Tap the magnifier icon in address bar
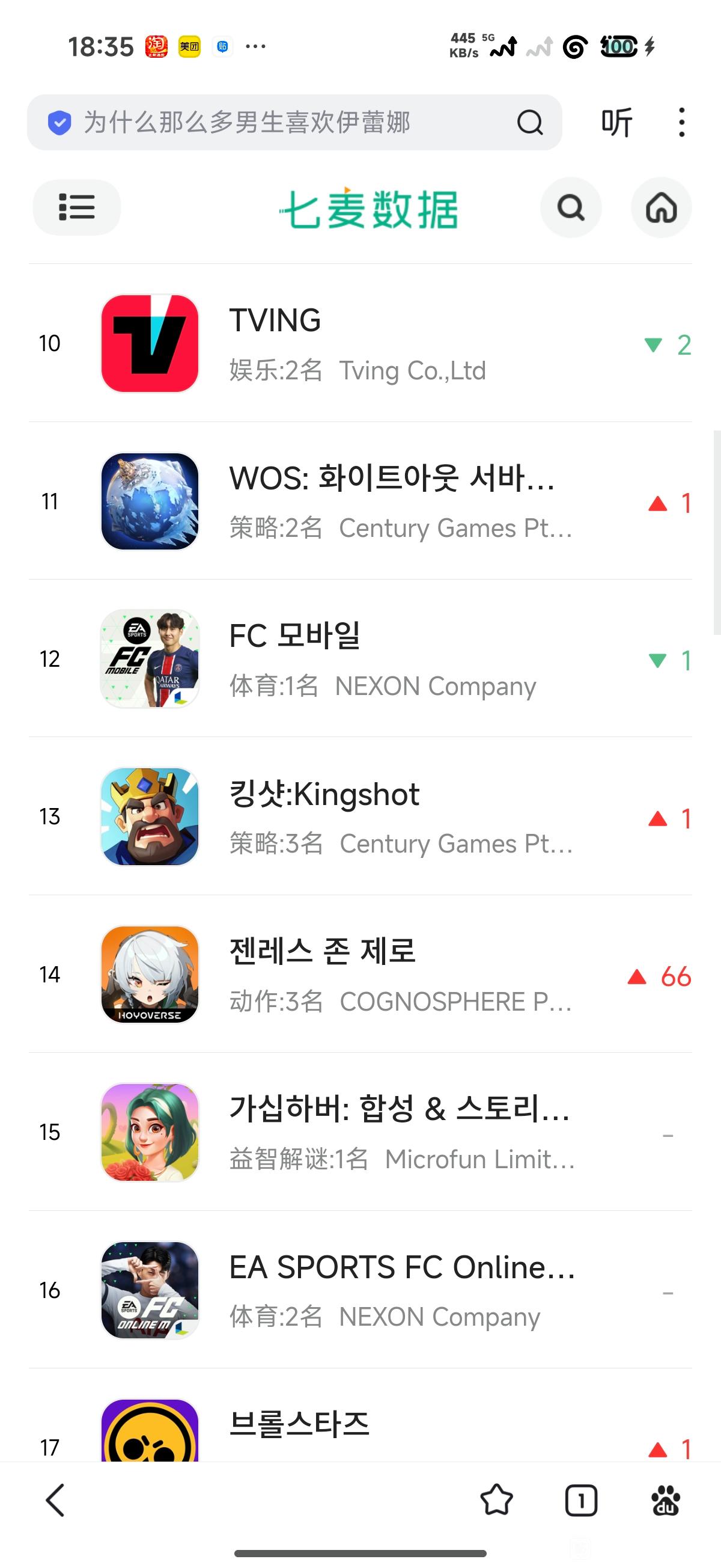Image resolution: width=721 pixels, height=1568 pixels. [x=529, y=122]
